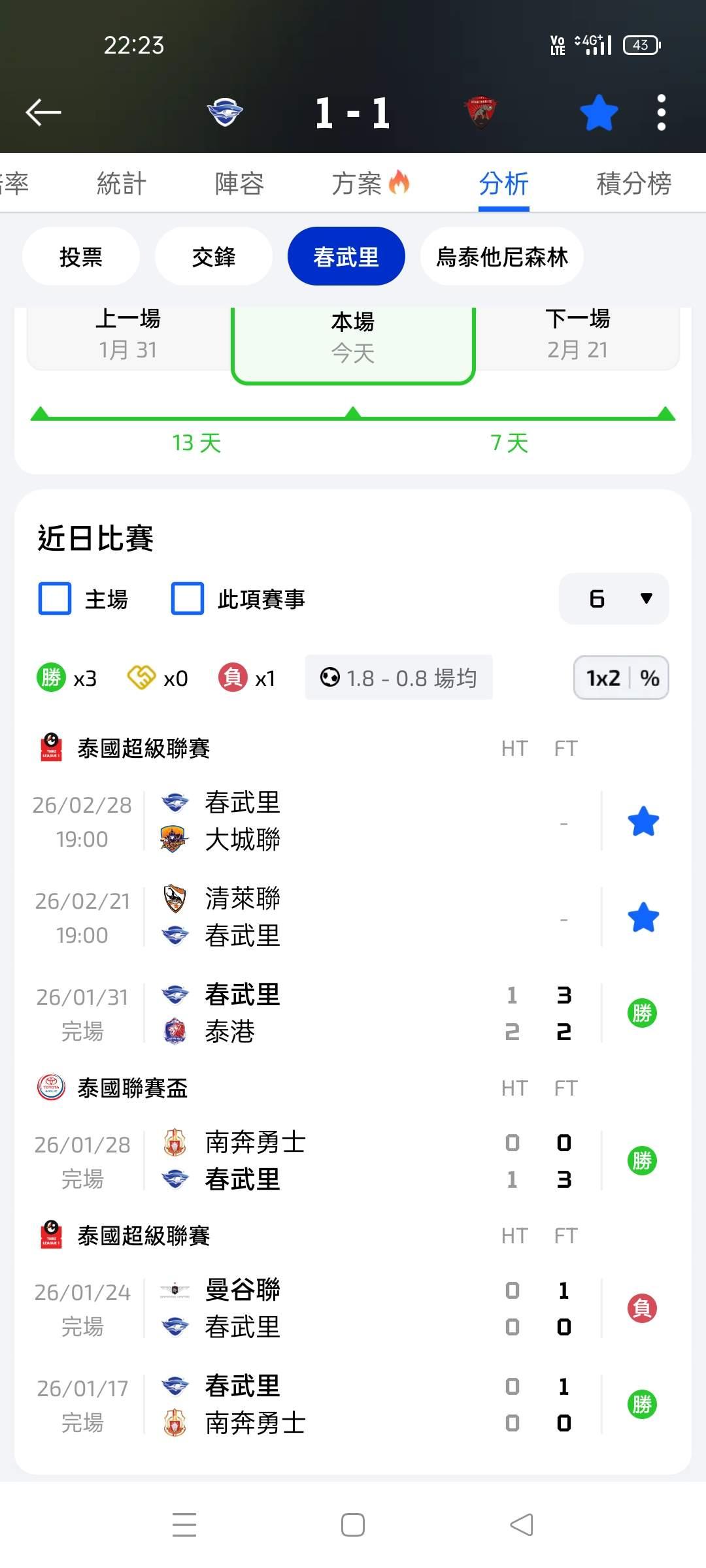The image size is (706, 1568).
Task: Select the 投票 chip
Action: click(x=81, y=257)
